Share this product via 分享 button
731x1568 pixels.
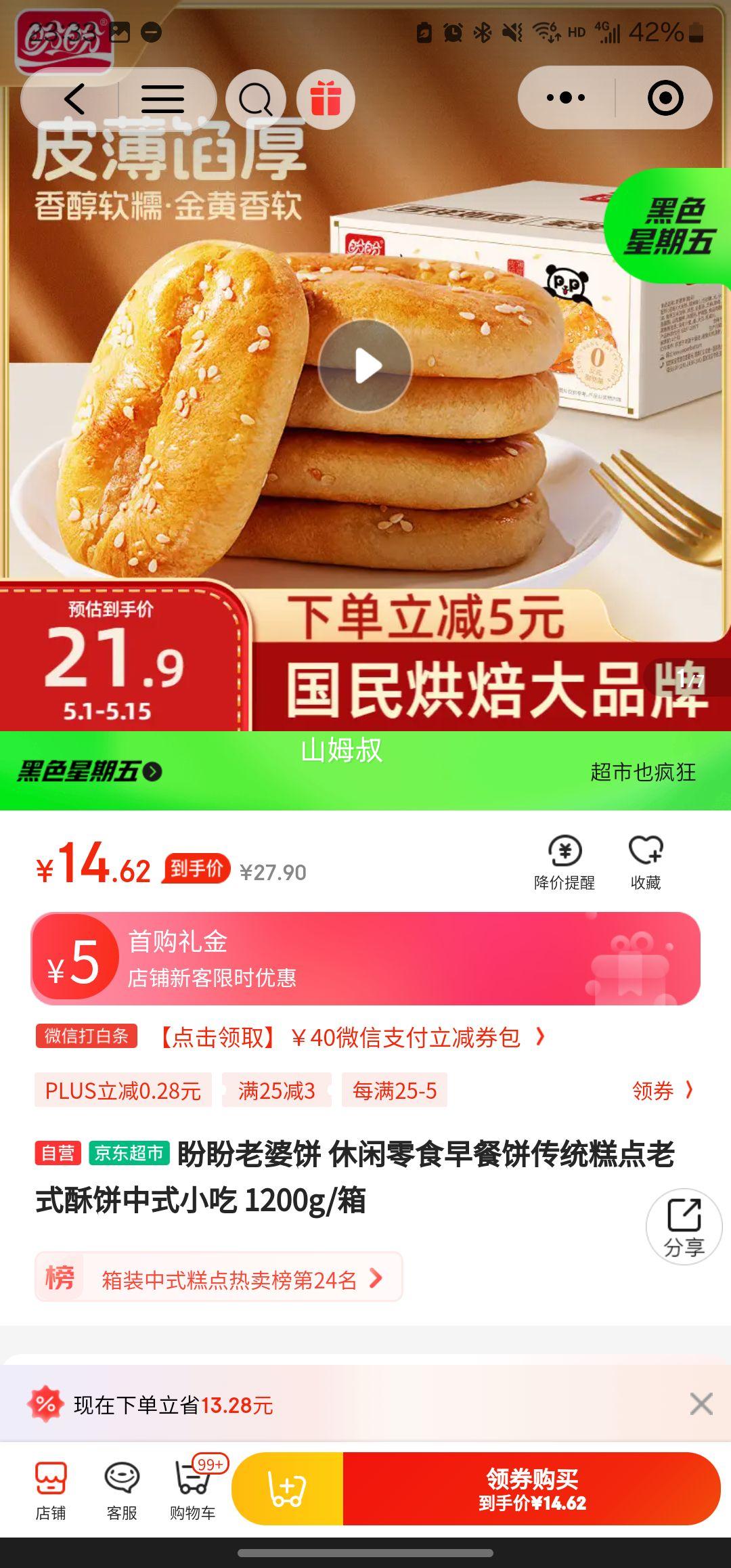pos(684,1227)
